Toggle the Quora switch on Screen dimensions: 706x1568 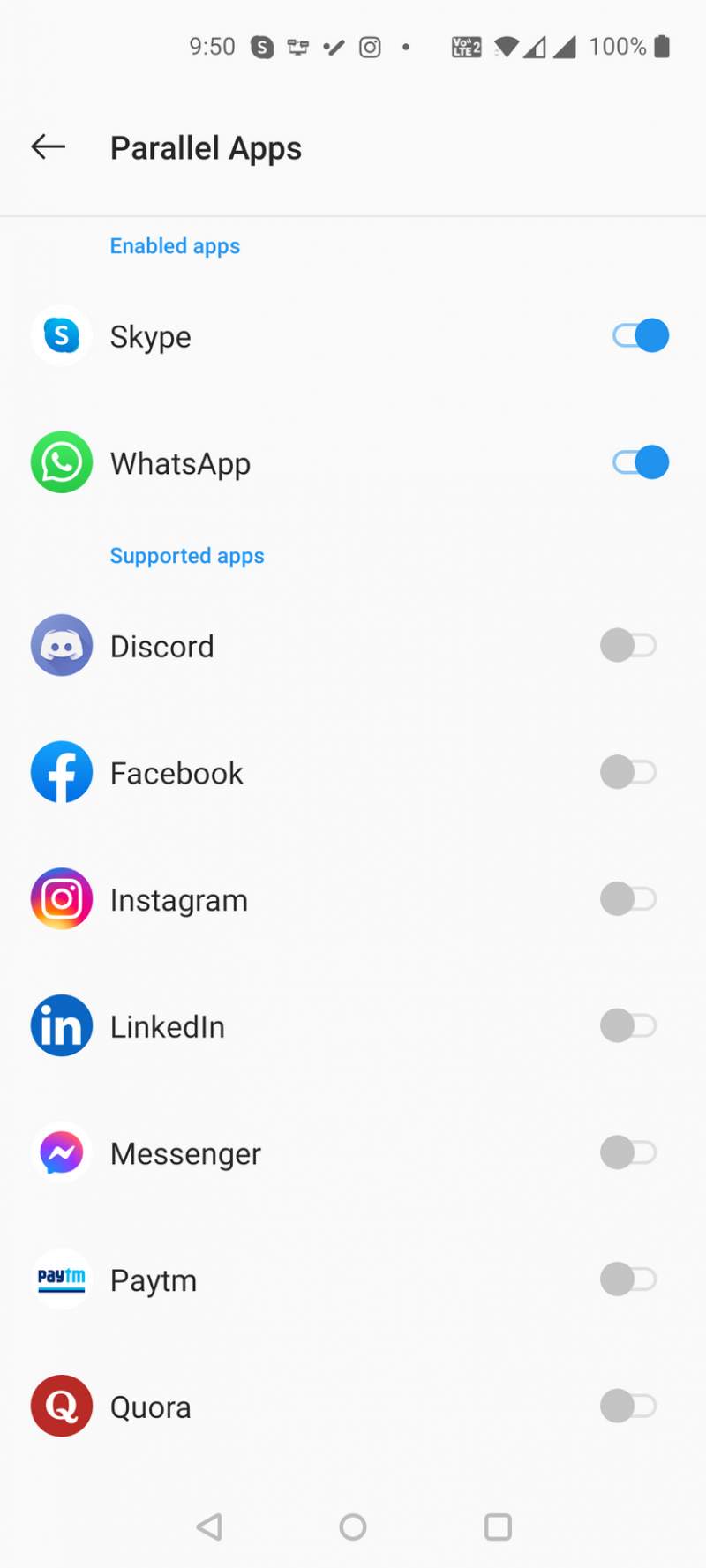point(628,1406)
